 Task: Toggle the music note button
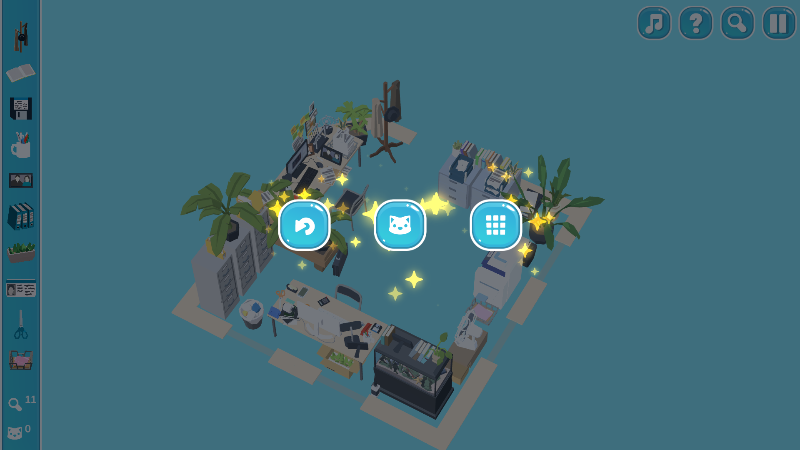(654, 23)
